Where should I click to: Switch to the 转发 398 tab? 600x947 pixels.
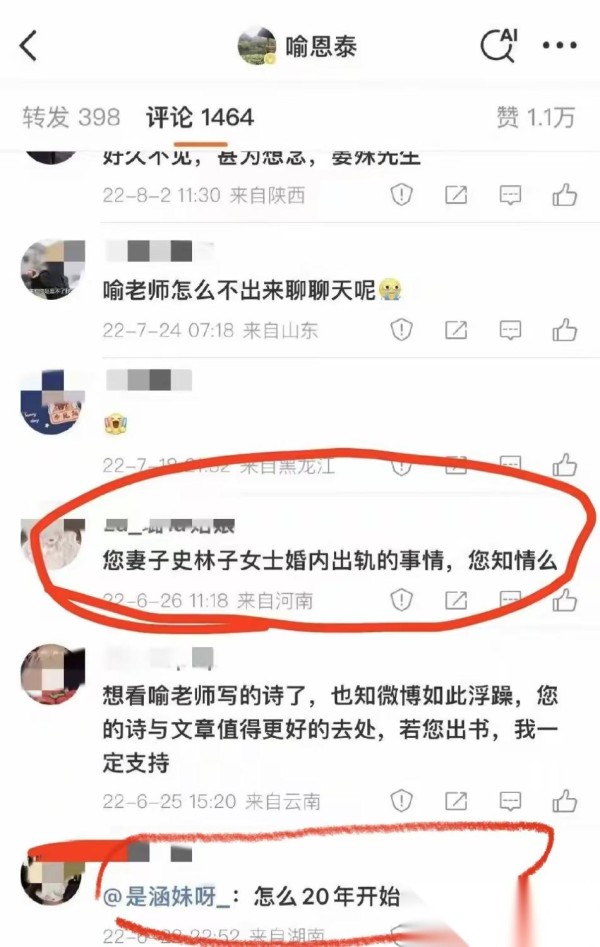tap(71, 117)
